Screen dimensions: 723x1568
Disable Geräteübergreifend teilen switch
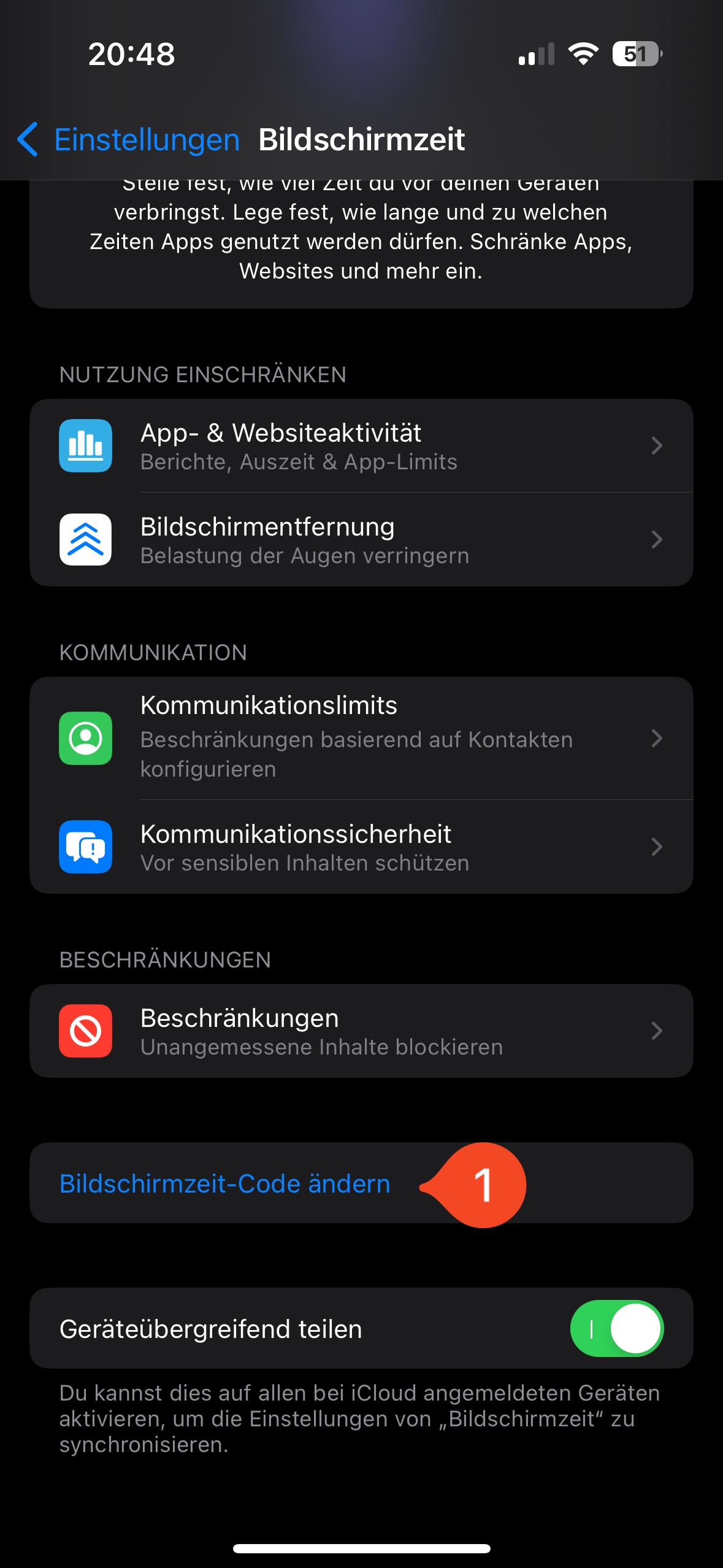(x=616, y=1329)
